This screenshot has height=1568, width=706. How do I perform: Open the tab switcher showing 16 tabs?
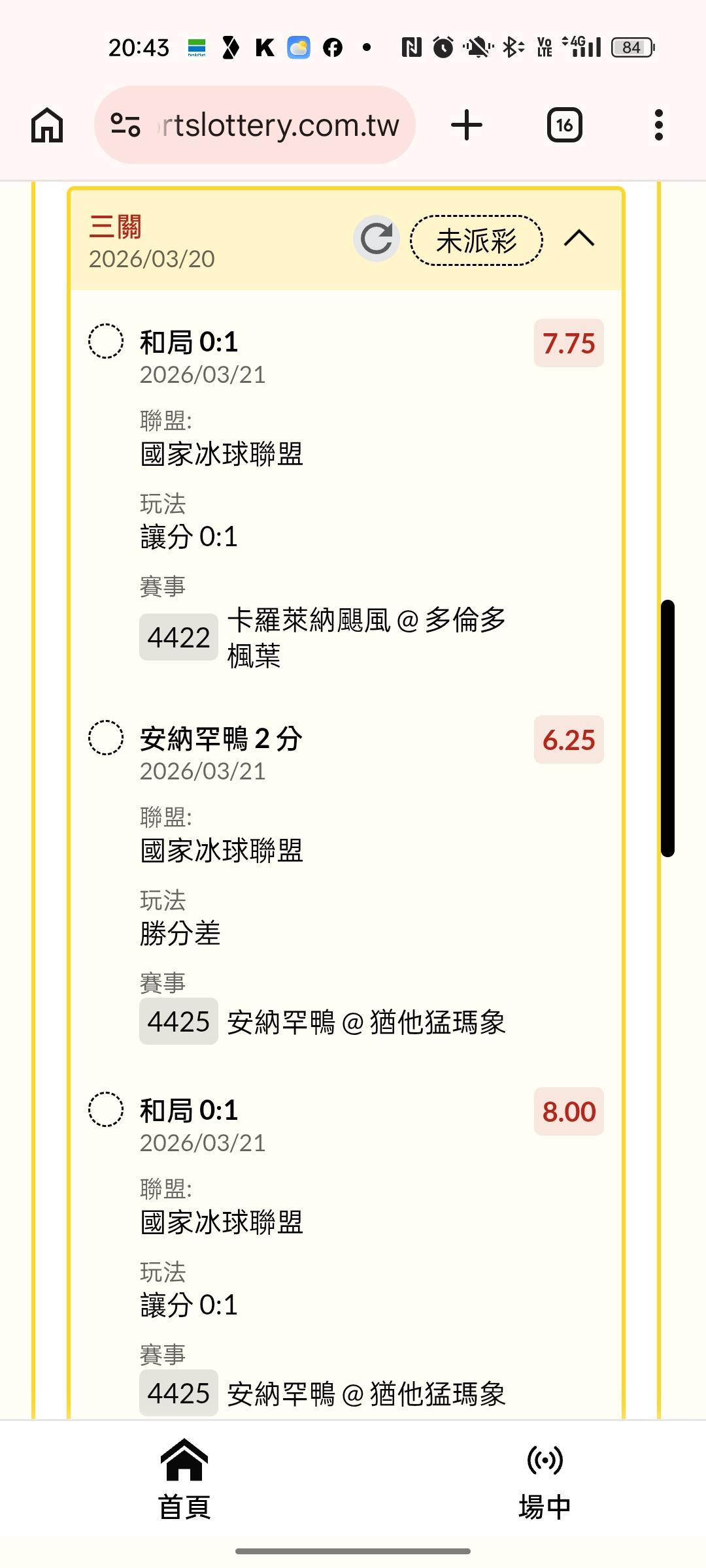pyautogui.click(x=564, y=125)
